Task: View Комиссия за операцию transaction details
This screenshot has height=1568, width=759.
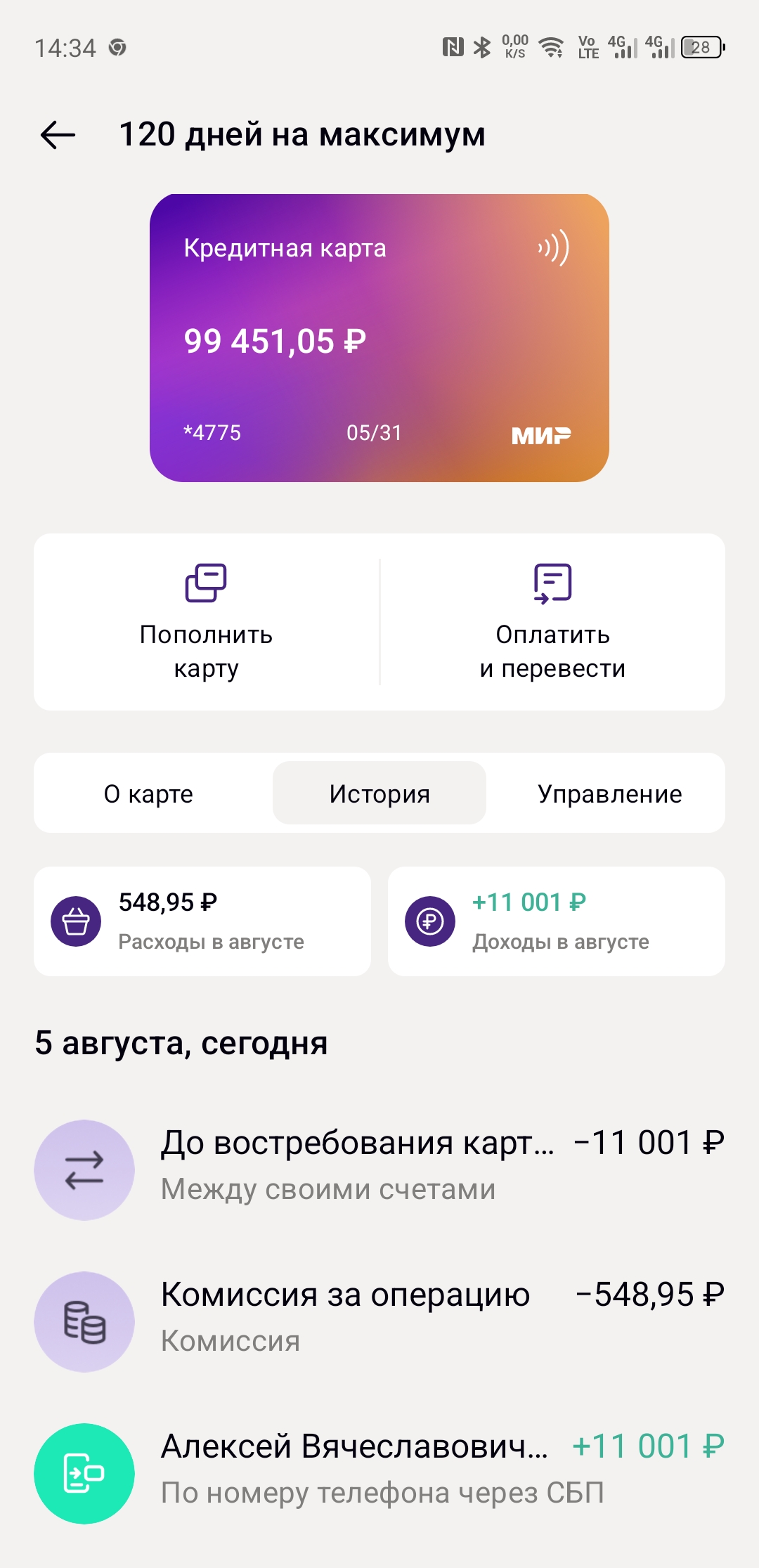Action: point(379,1321)
